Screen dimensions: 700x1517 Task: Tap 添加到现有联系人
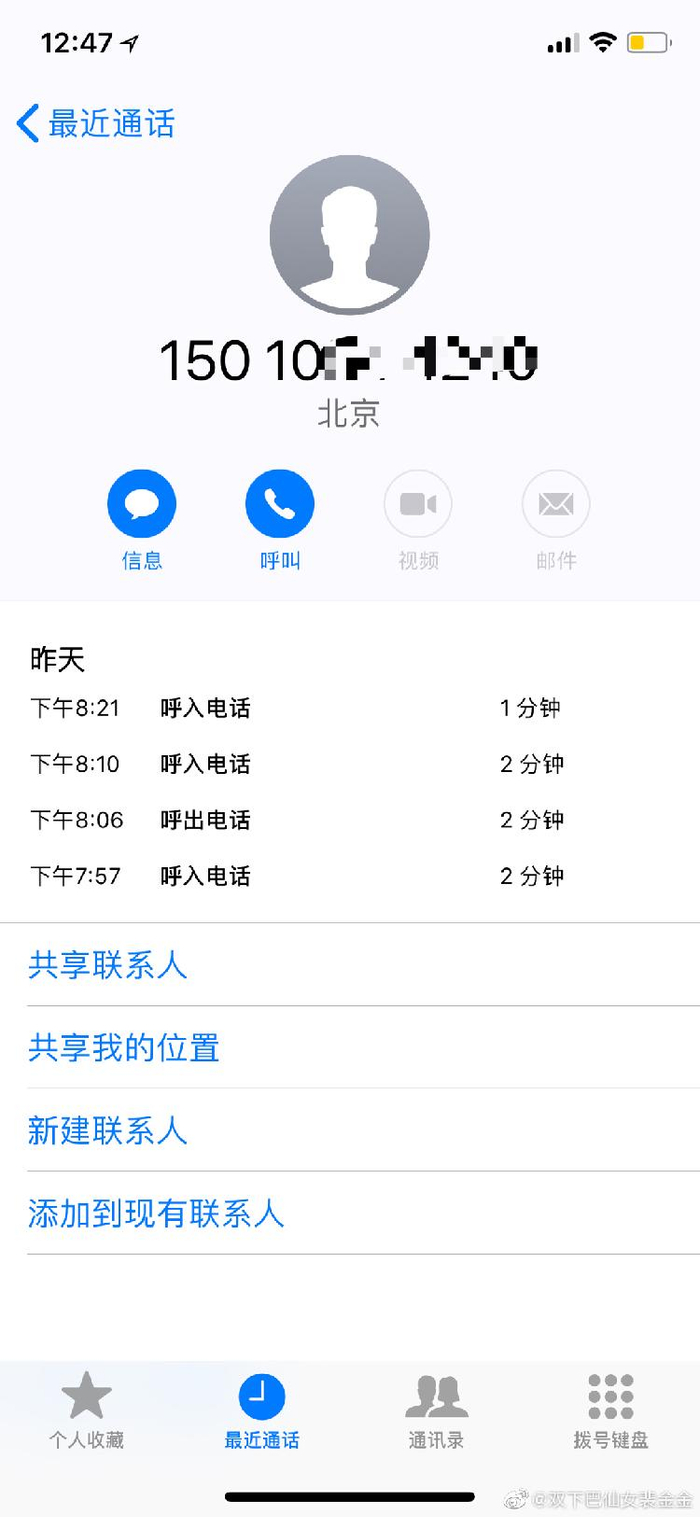point(156,1214)
